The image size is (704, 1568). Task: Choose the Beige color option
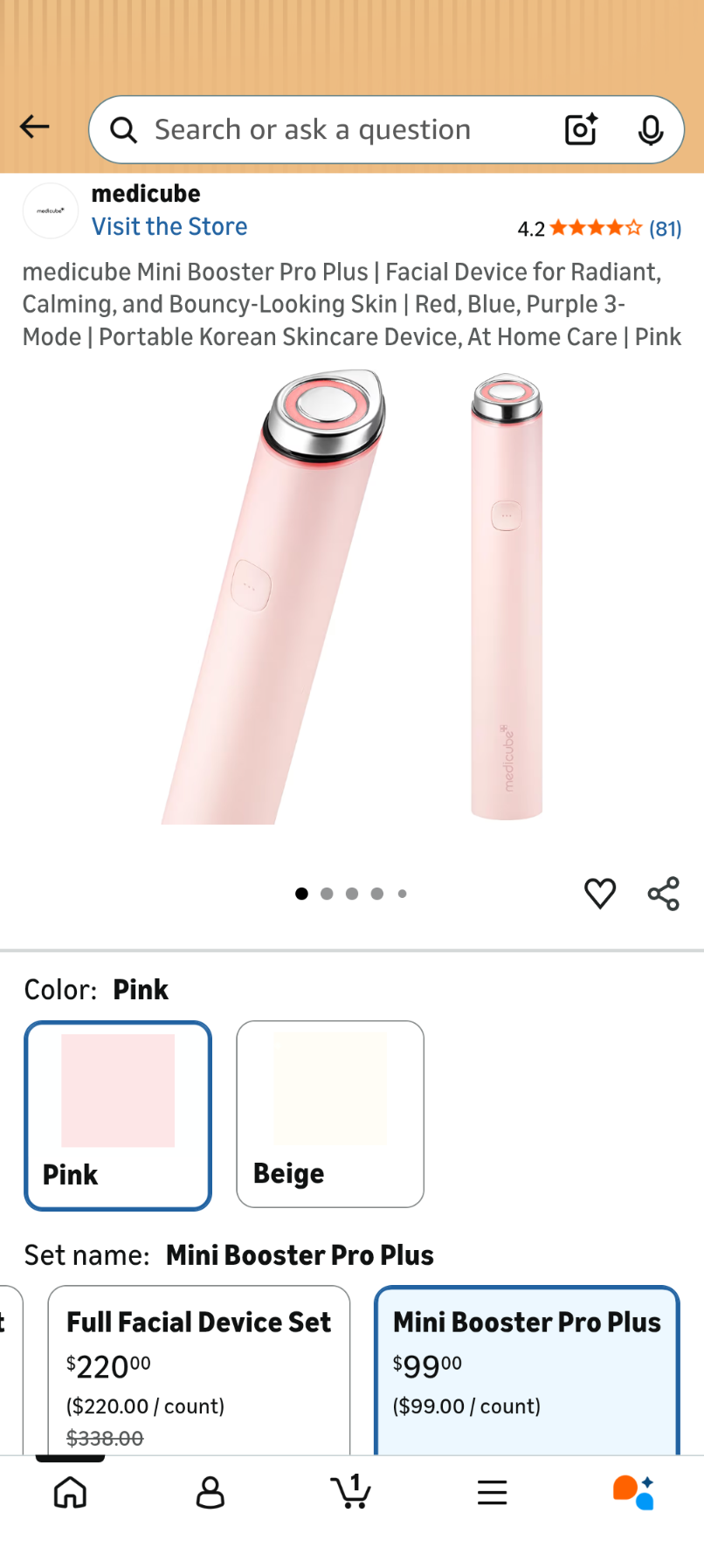point(330,1115)
